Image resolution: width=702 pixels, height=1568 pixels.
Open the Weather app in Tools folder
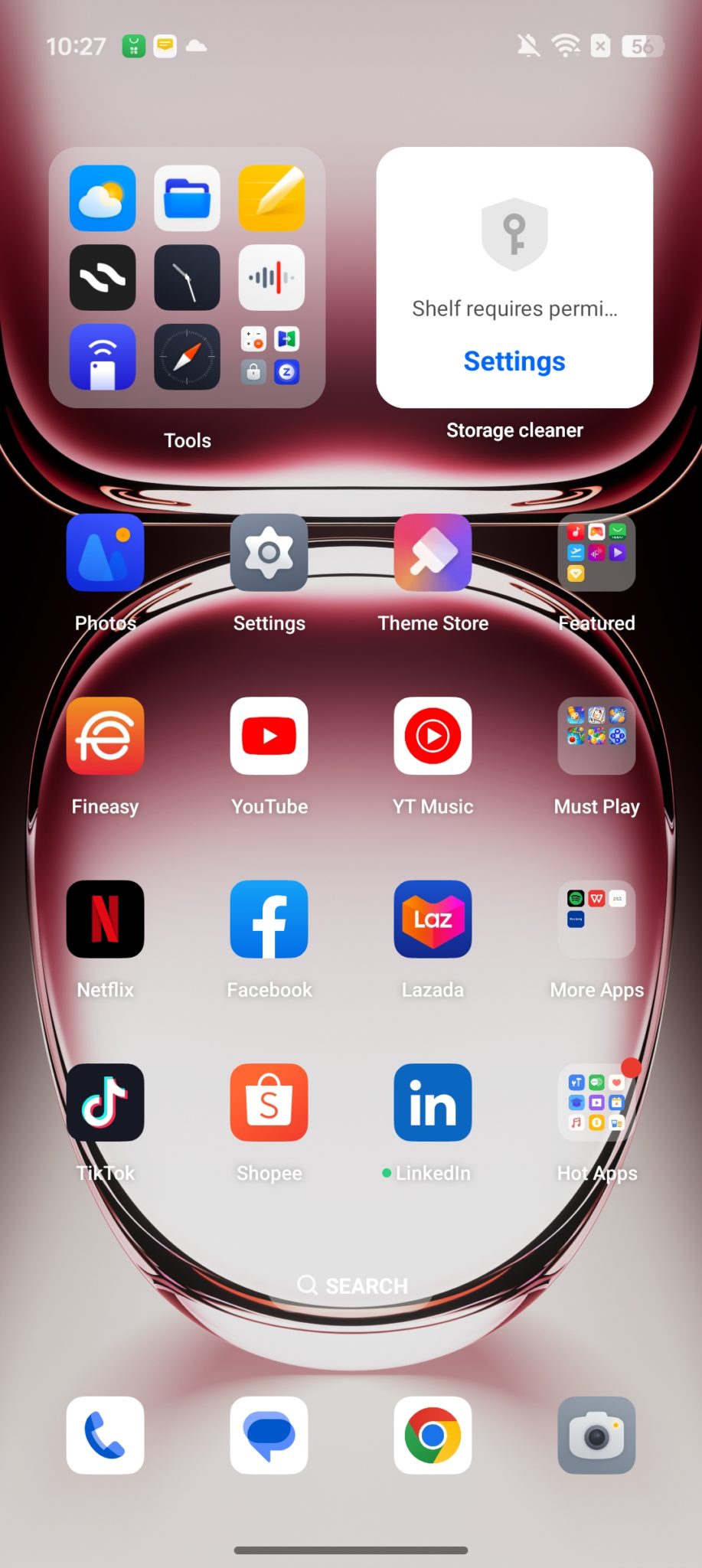point(103,198)
